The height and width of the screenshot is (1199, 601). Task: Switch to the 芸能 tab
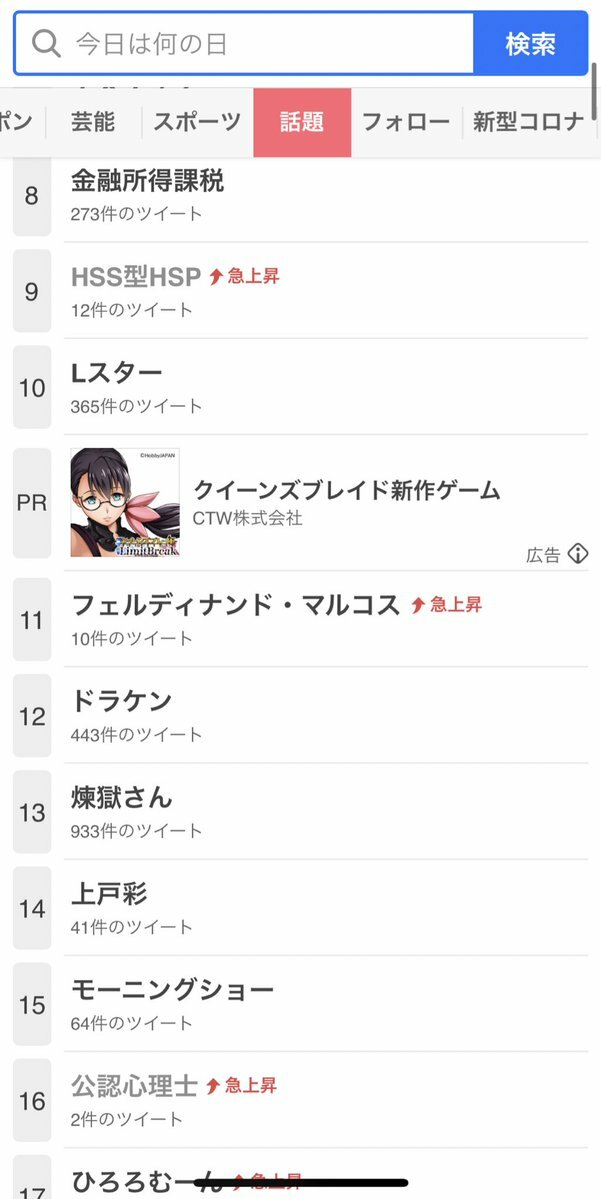tap(93, 122)
